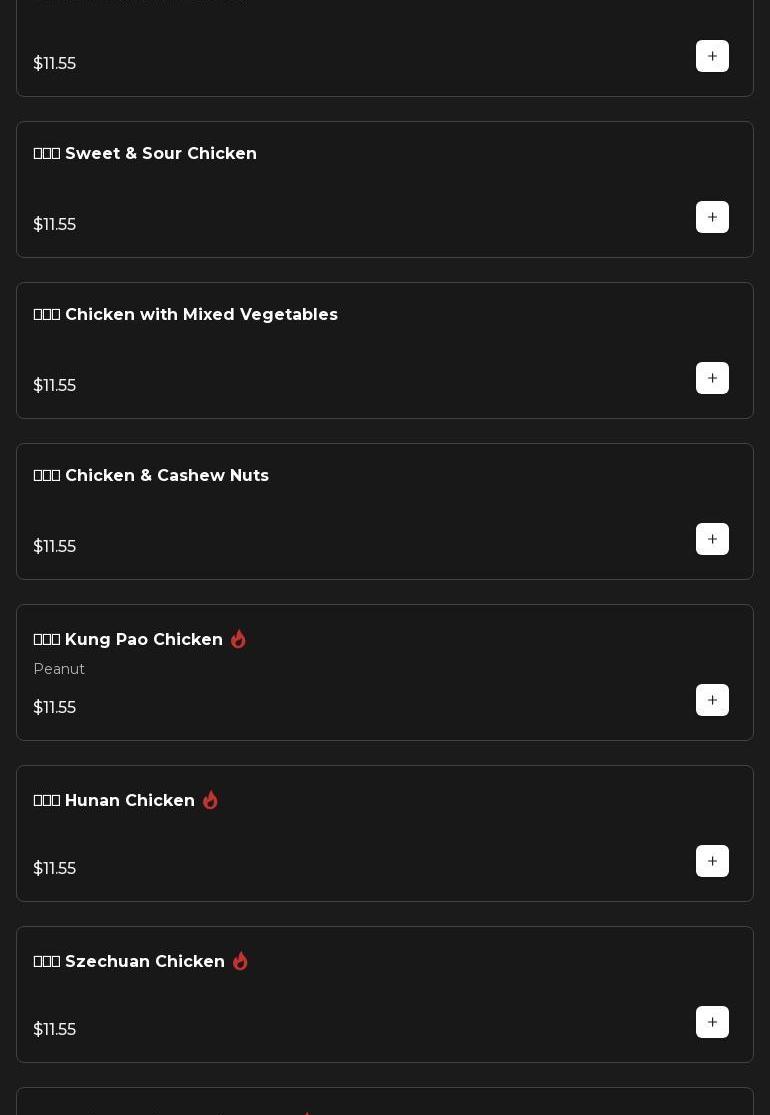Add Chicken with Mixed Vegetables to order
The image size is (770, 1115).
[x=712, y=378]
